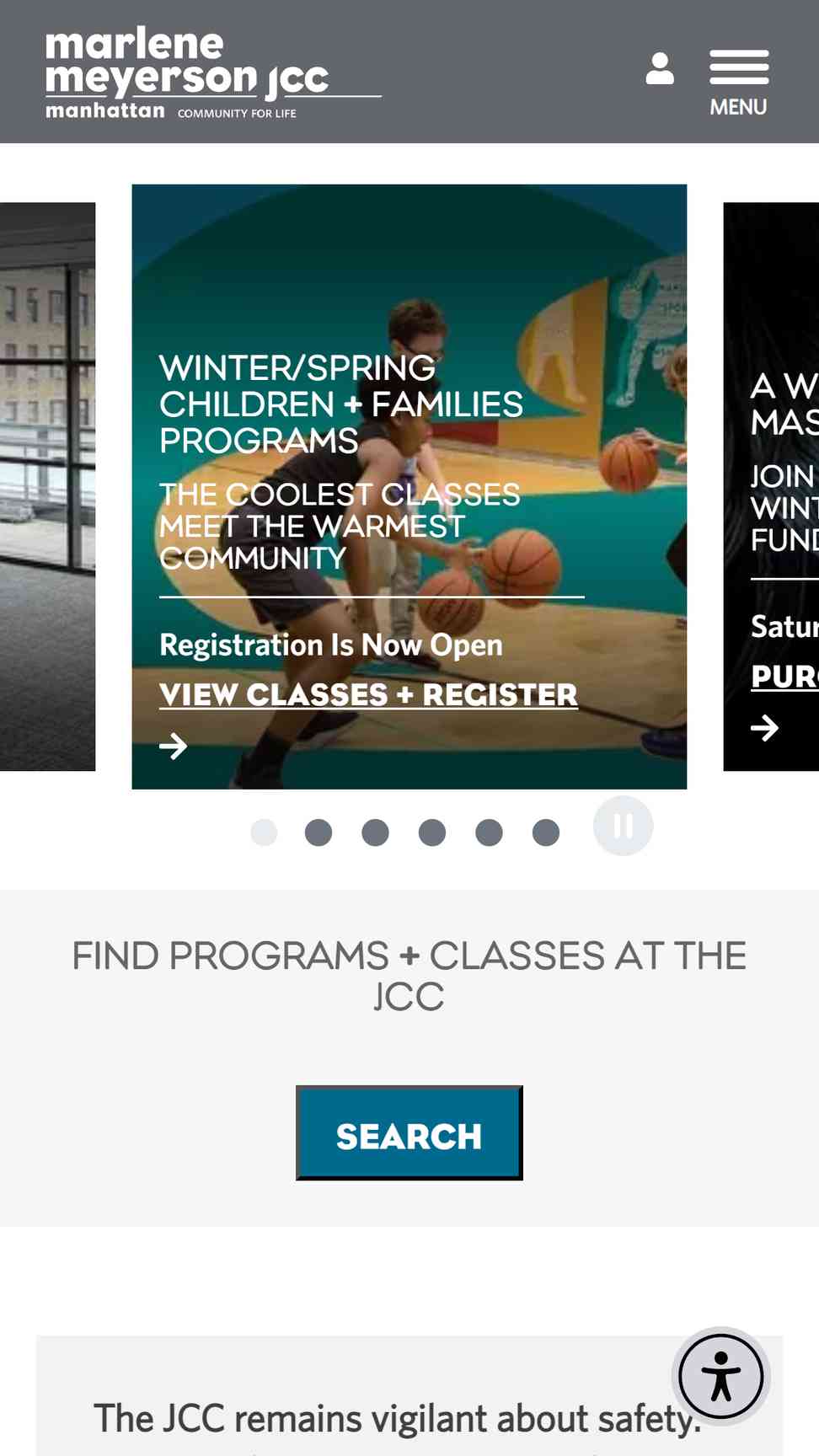
Task: Open the previous slide showing windows
Action: click(47, 486)
